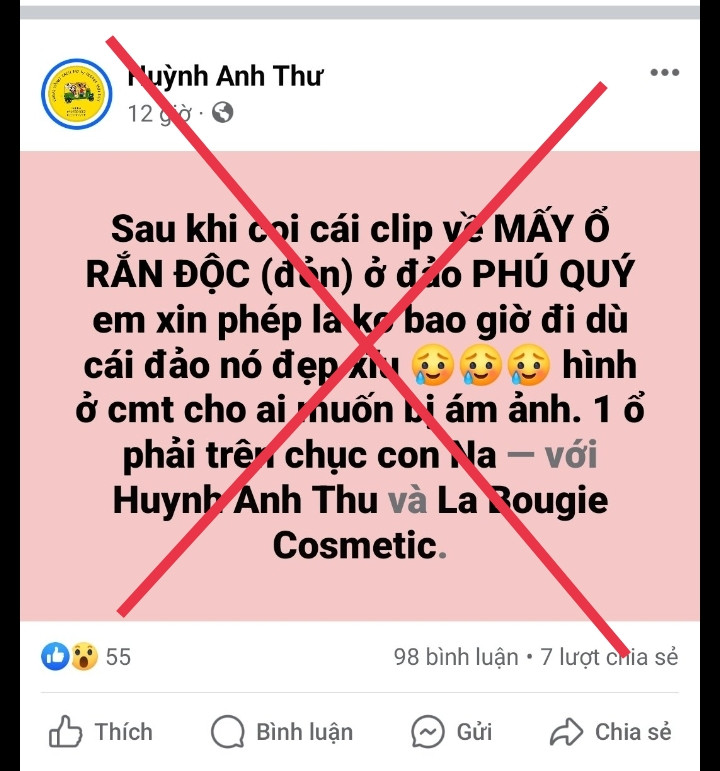The width and height of the screenshot is (720, 771).
Task: Open the tagged La Bougie Cosmetic page
Action: coord(440,522)
